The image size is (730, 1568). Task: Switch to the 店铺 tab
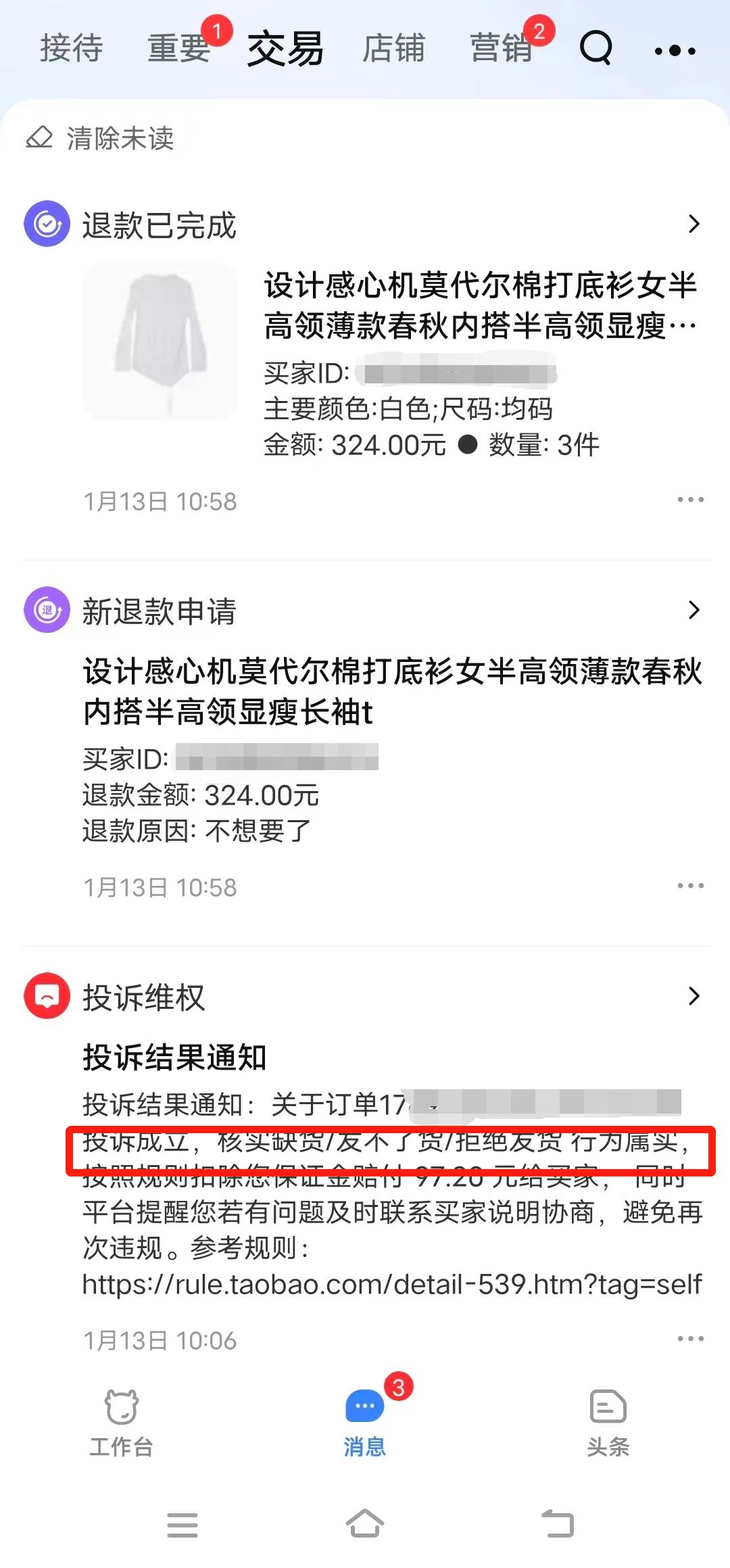(393, 49)
